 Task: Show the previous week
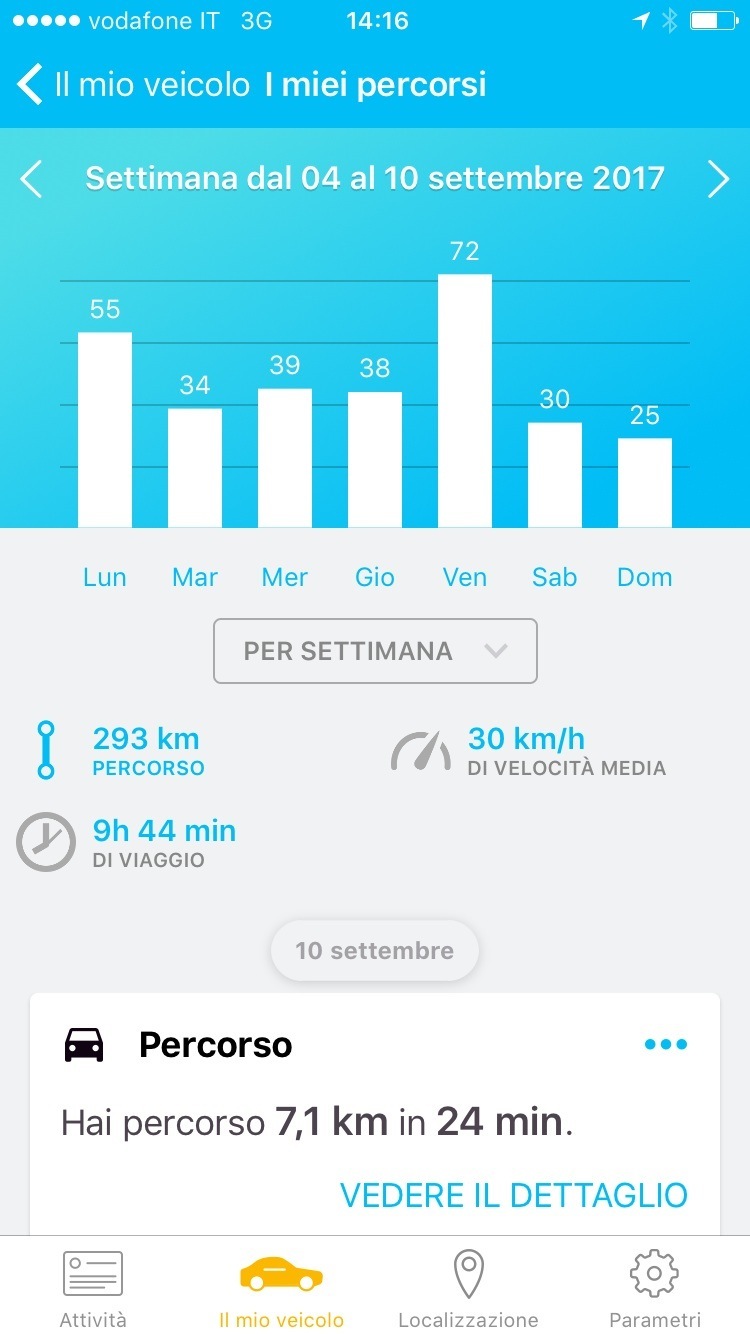coord(31,179)
